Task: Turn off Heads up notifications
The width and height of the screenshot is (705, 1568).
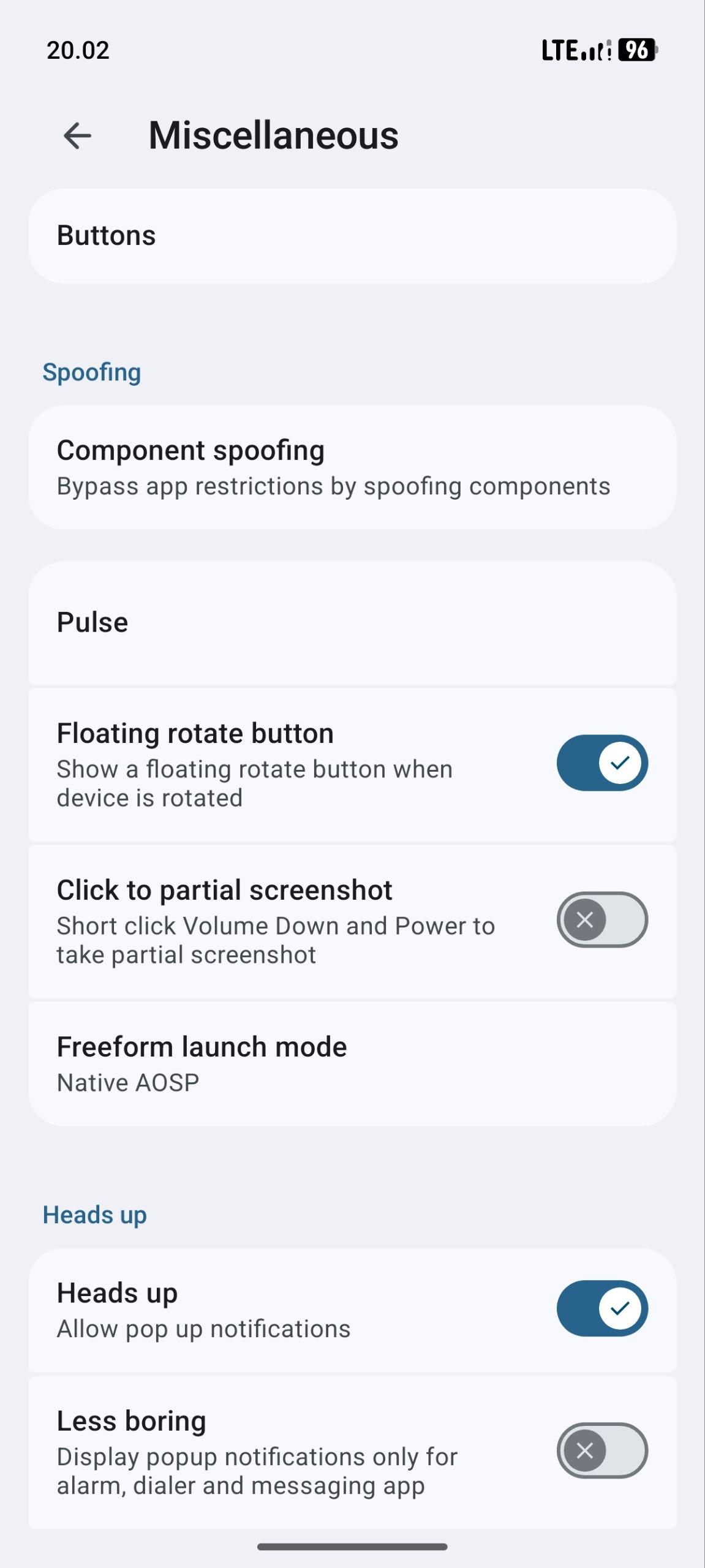Action: click(x=602, y=1308)
